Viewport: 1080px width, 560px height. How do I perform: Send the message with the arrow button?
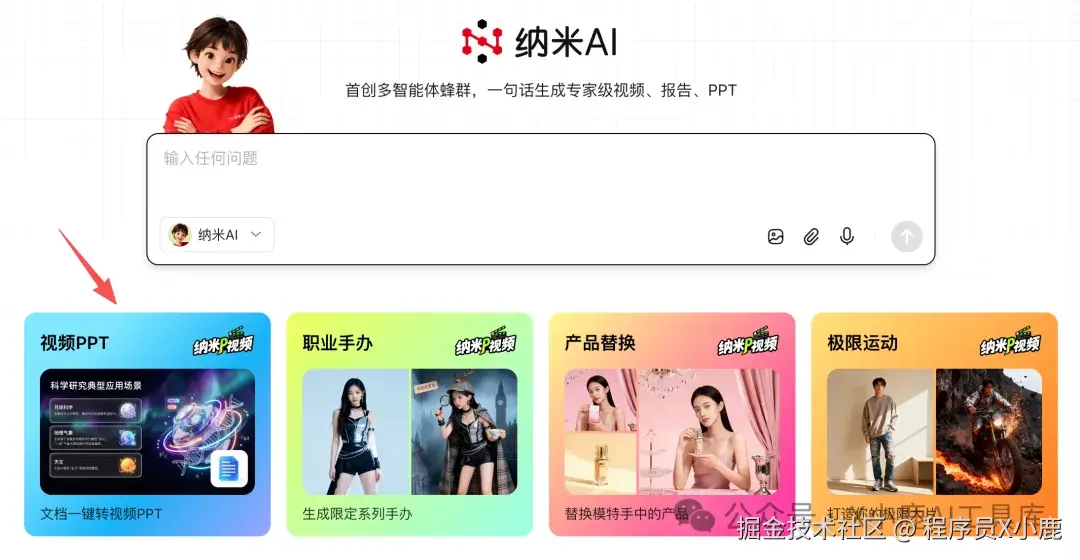(x=907, y=237)
